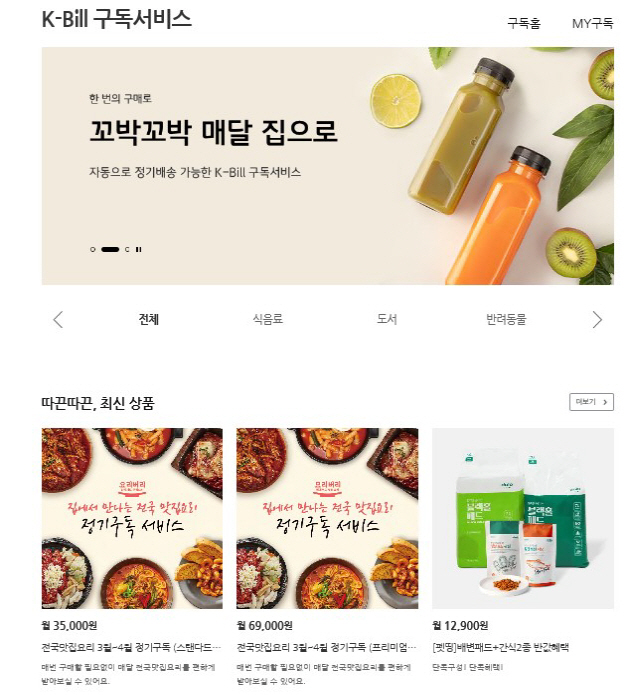Open the 월 69,000원 프리미엄 subscription product
The height and width of the screenshot is (695, 640).
point(327,518)
